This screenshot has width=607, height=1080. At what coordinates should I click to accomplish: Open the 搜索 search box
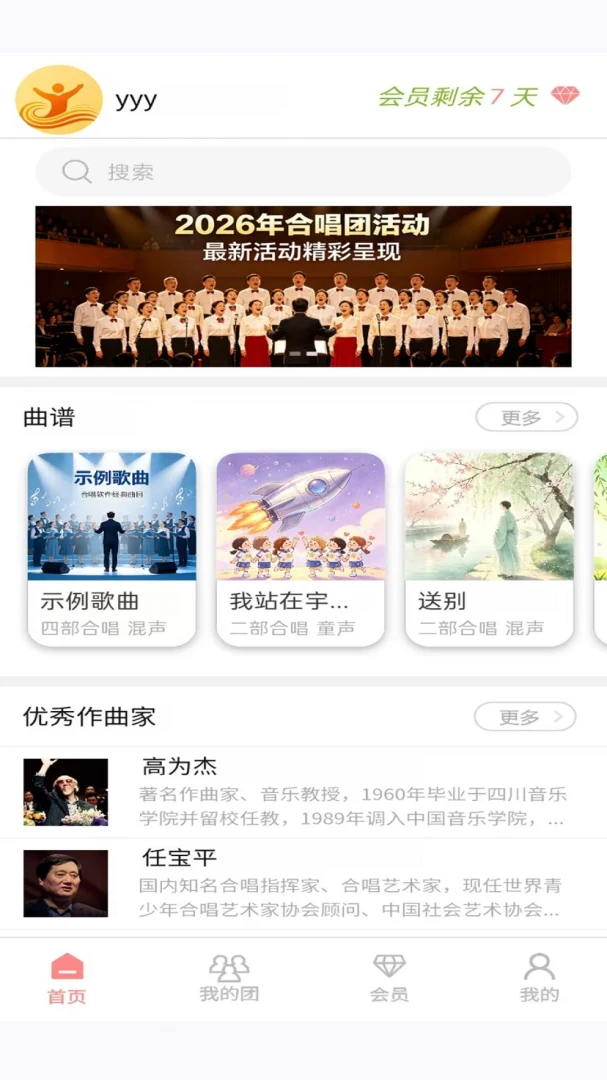tap(303, 172)
